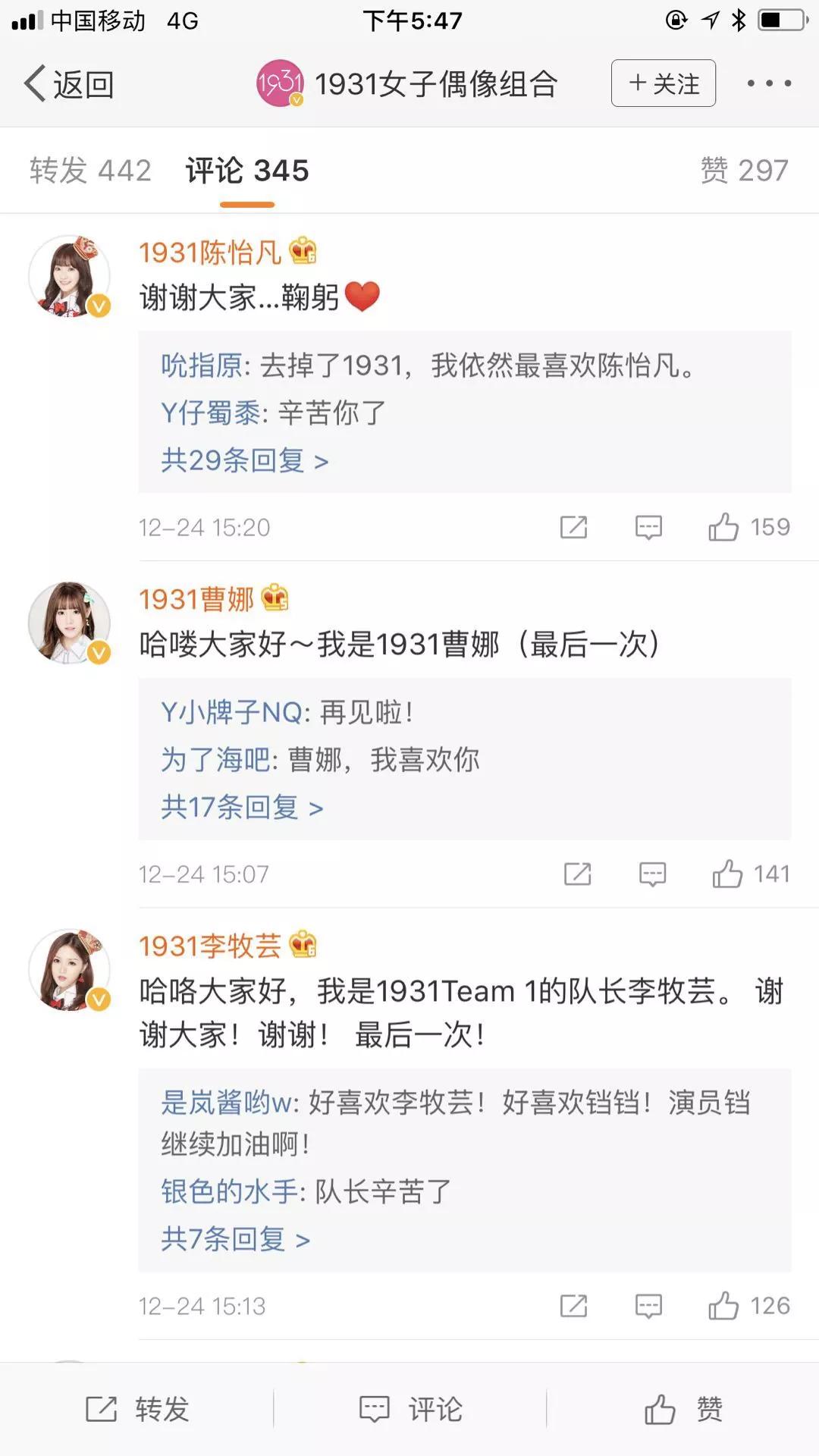View all 29 replies to 陈怡凡's comment
The height and width of the screenshot is (1456, 819).
(x=244, y=460)
